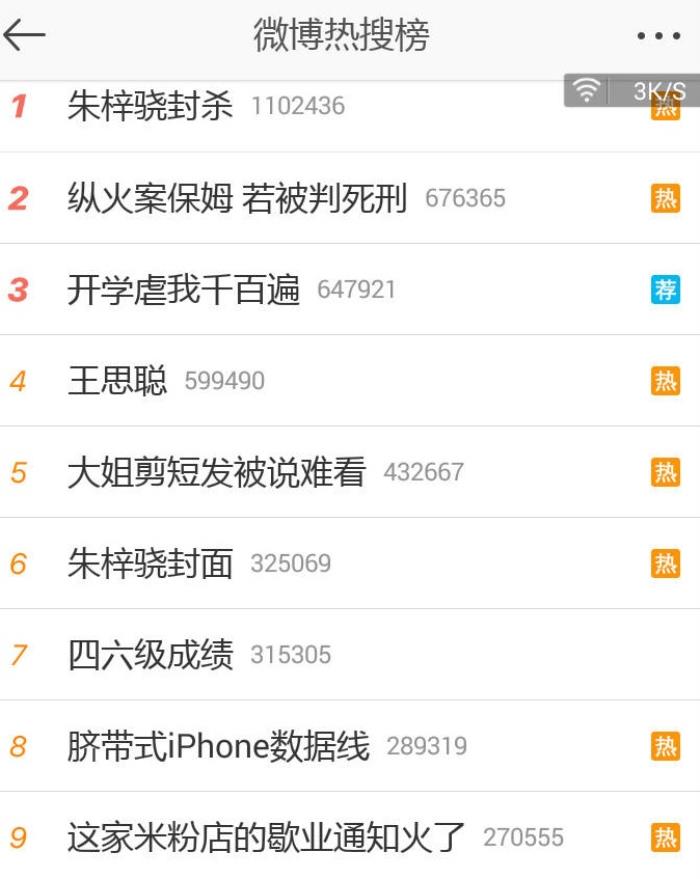View recommended topic 开学虐我千百遍
The width and height of the screenshot is (700, 879).
click(x=183, y=290)
